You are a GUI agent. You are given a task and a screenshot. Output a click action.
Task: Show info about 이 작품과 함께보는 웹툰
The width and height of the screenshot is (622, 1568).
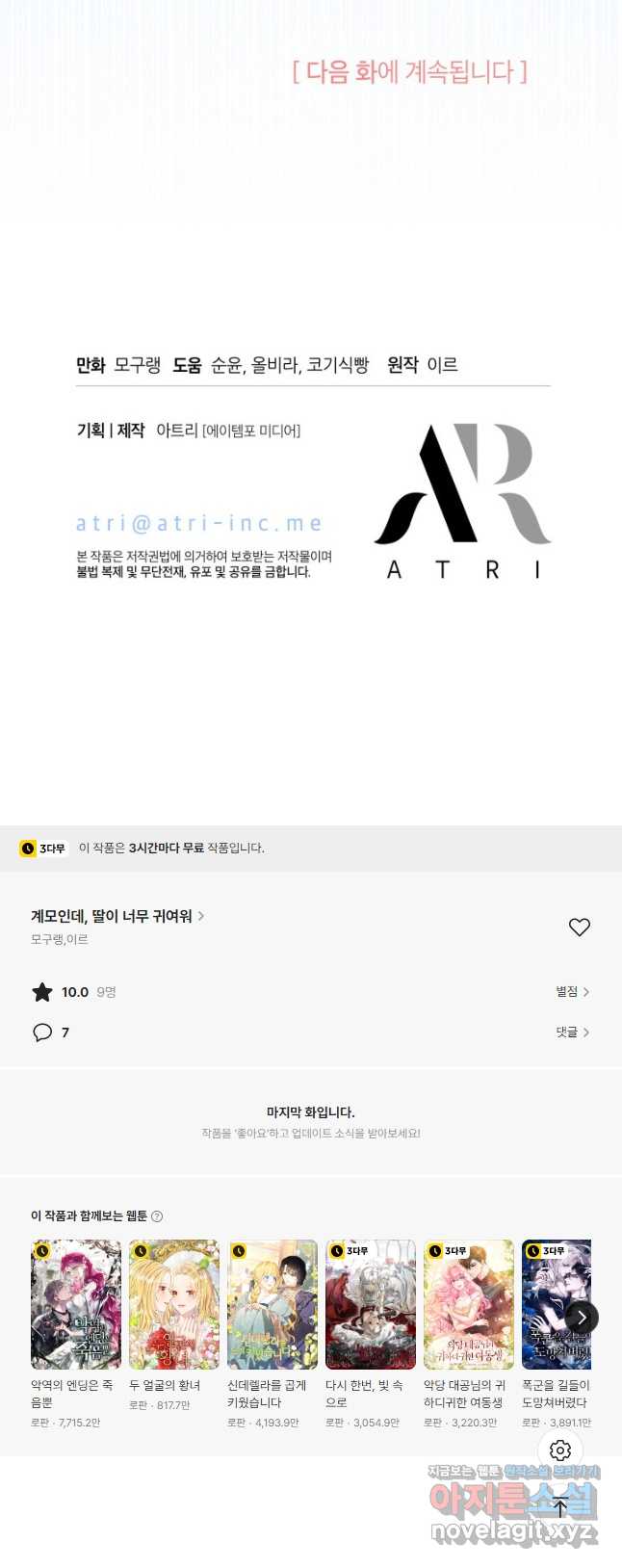click(x=157, y=1216)
